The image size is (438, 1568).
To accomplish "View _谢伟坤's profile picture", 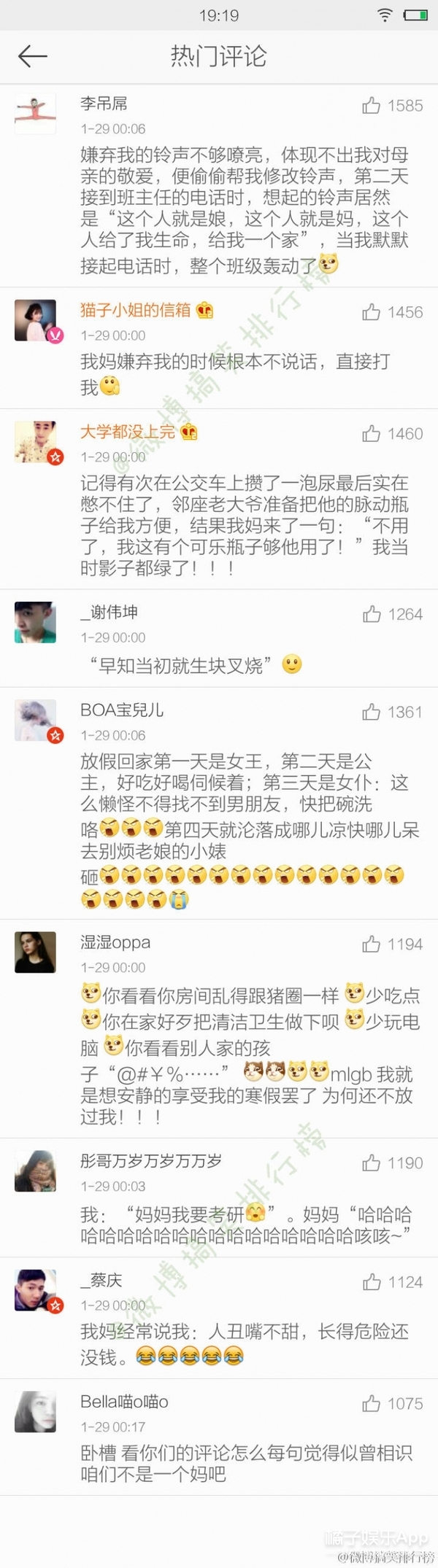I will pos(35,622).
